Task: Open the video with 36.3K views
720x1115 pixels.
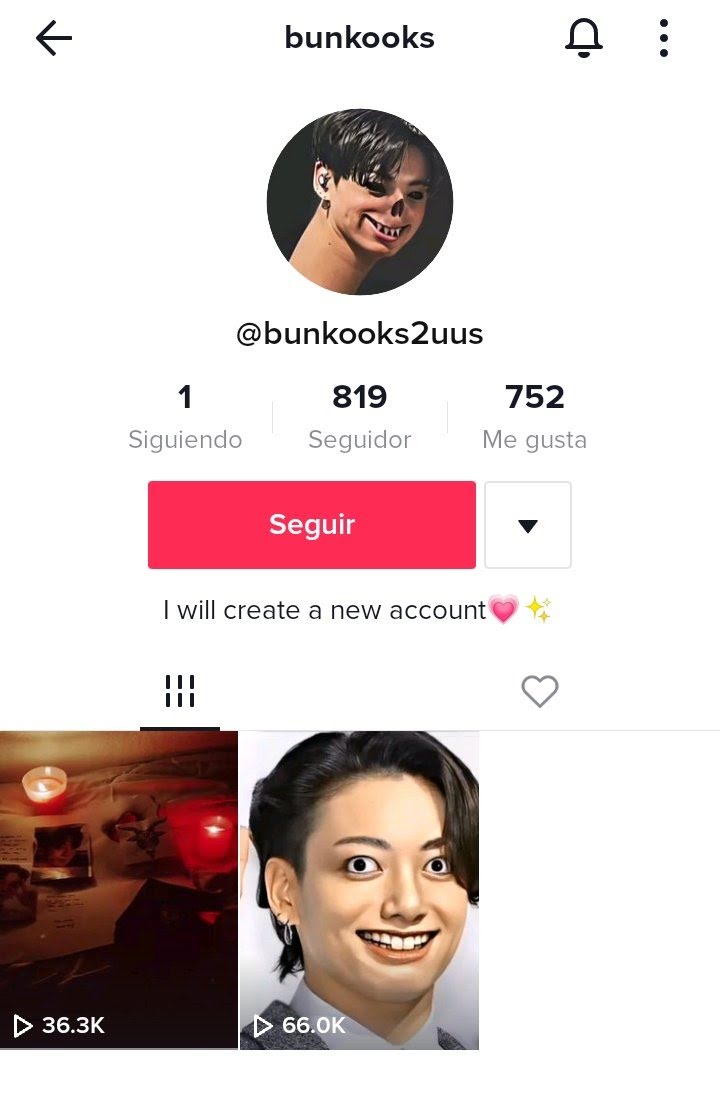Action: (x=119, y=890)
